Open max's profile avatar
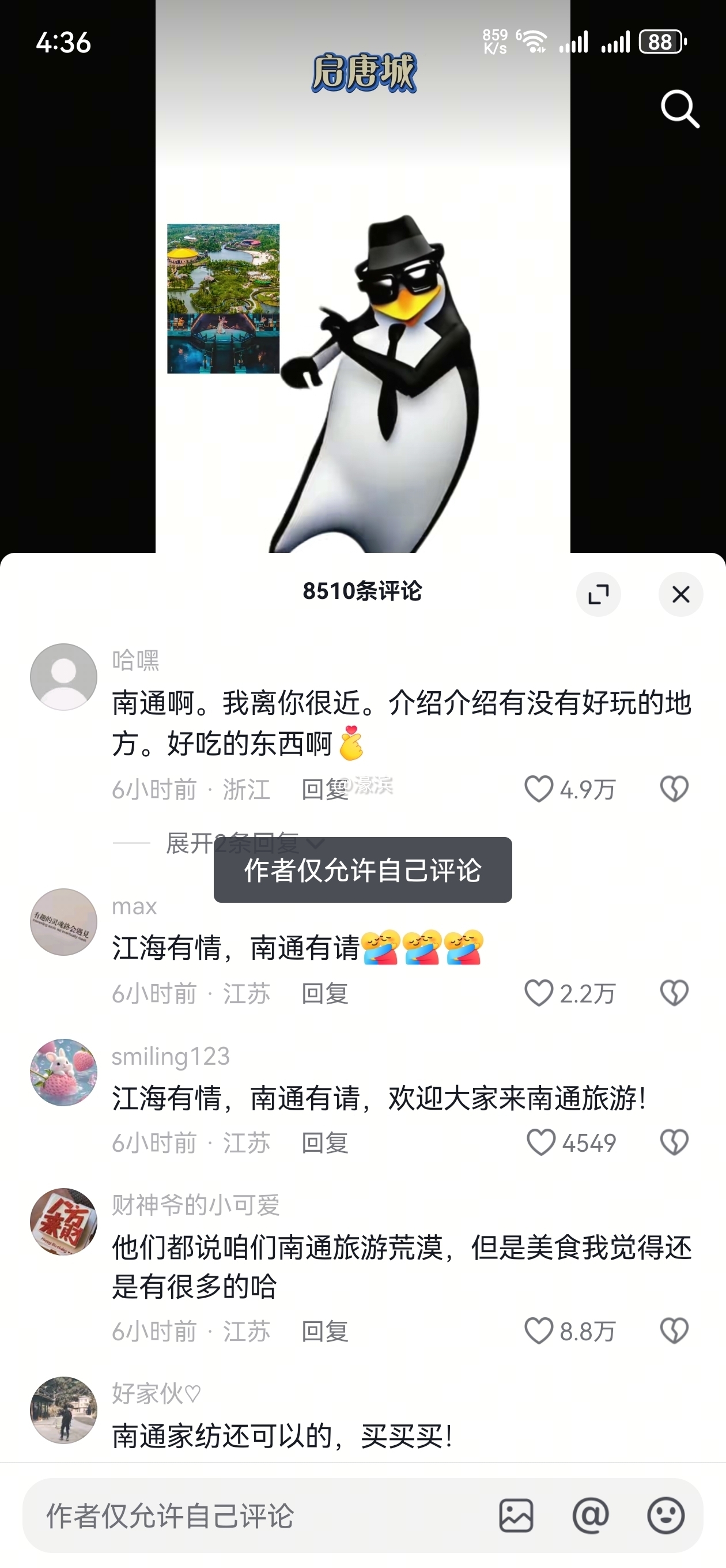Image resolution: width=726 pixels, height=1568 pixels. coord(64,922)
